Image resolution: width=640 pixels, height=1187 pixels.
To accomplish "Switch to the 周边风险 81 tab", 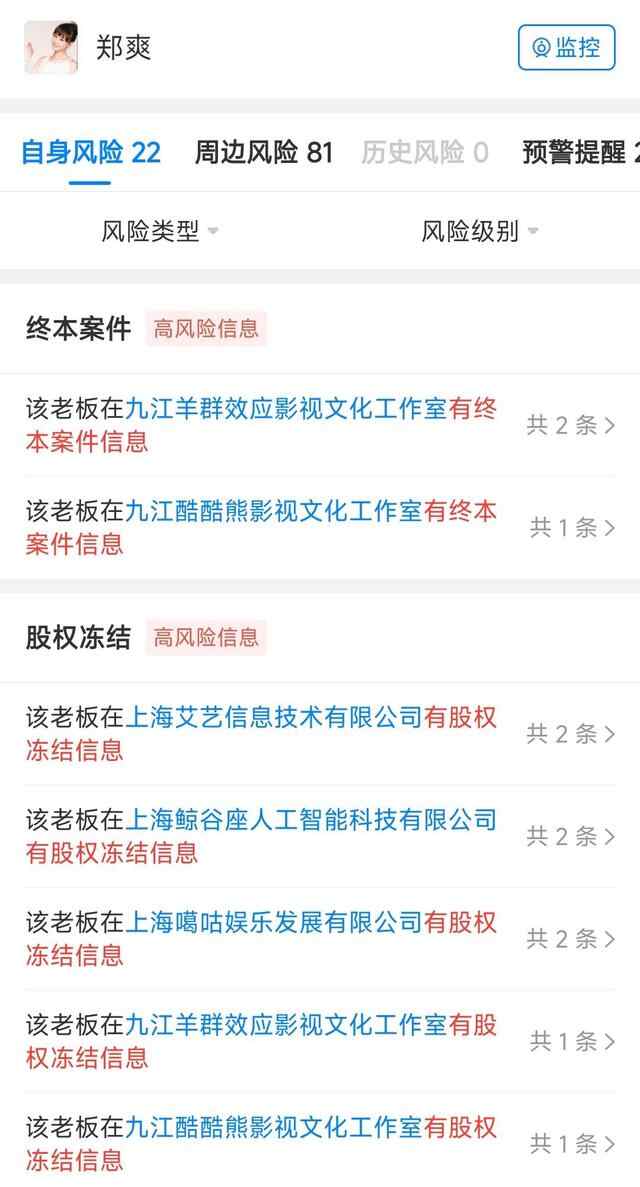I will tap(263, 153).
